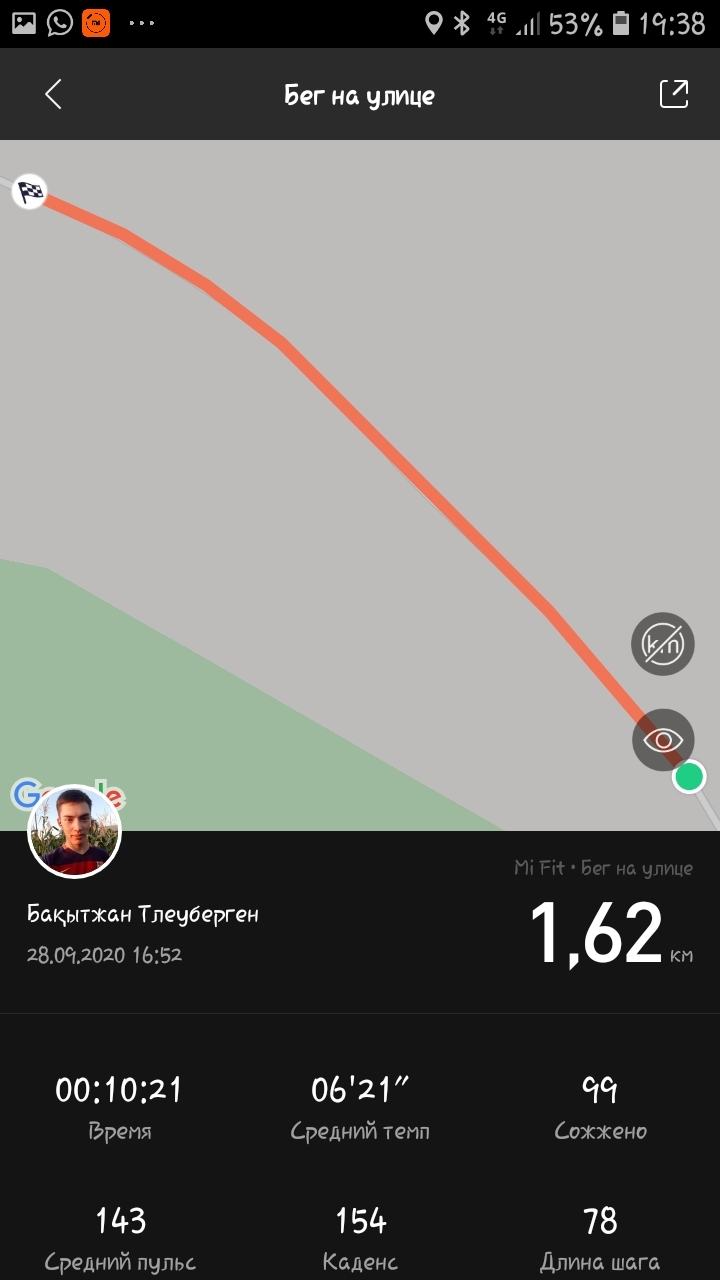This screenshot has width=720, height=1280.
Task: Toggle kilometer markers on the map
Action: pyautogui.click(x=662, y=644)
